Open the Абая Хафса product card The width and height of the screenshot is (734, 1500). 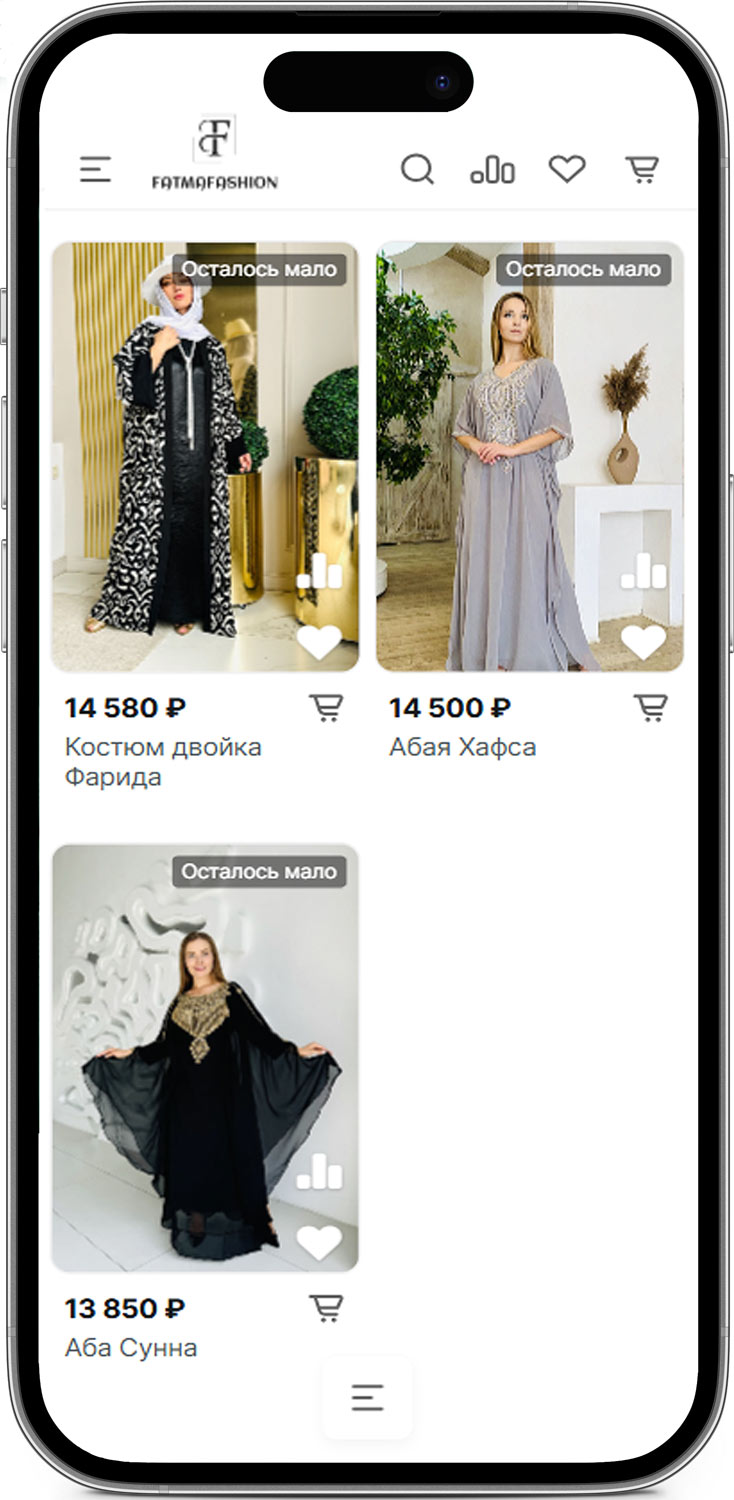[529, 440]
